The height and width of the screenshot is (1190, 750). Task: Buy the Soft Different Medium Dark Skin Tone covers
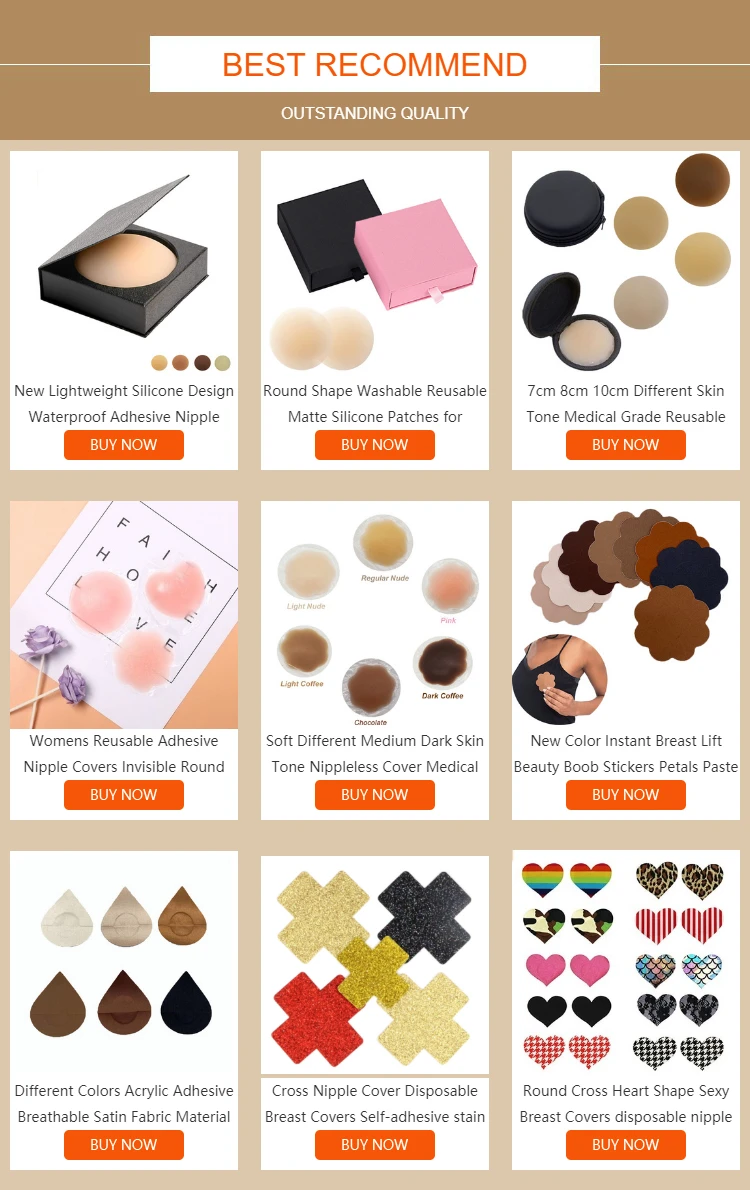pos(375,795)
